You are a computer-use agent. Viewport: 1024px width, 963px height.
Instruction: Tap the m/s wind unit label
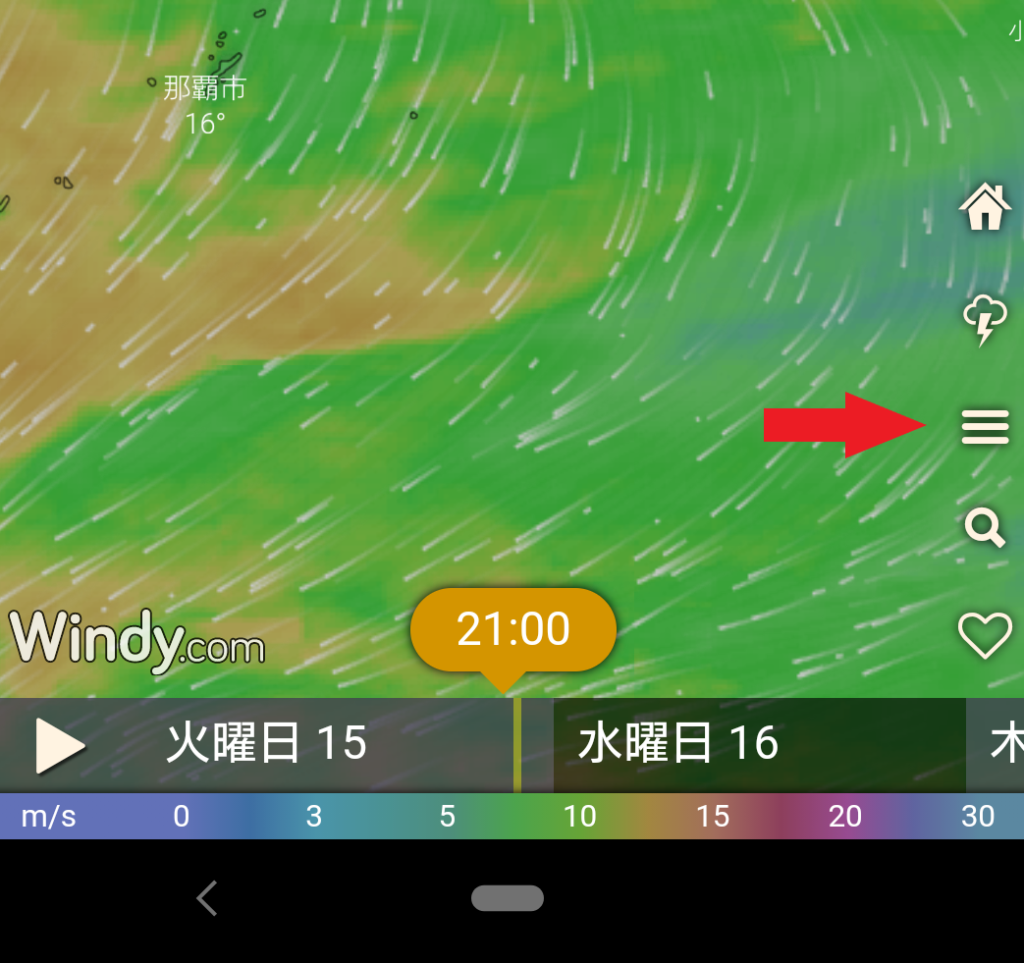pyautogui.click(x=48, y=817)
